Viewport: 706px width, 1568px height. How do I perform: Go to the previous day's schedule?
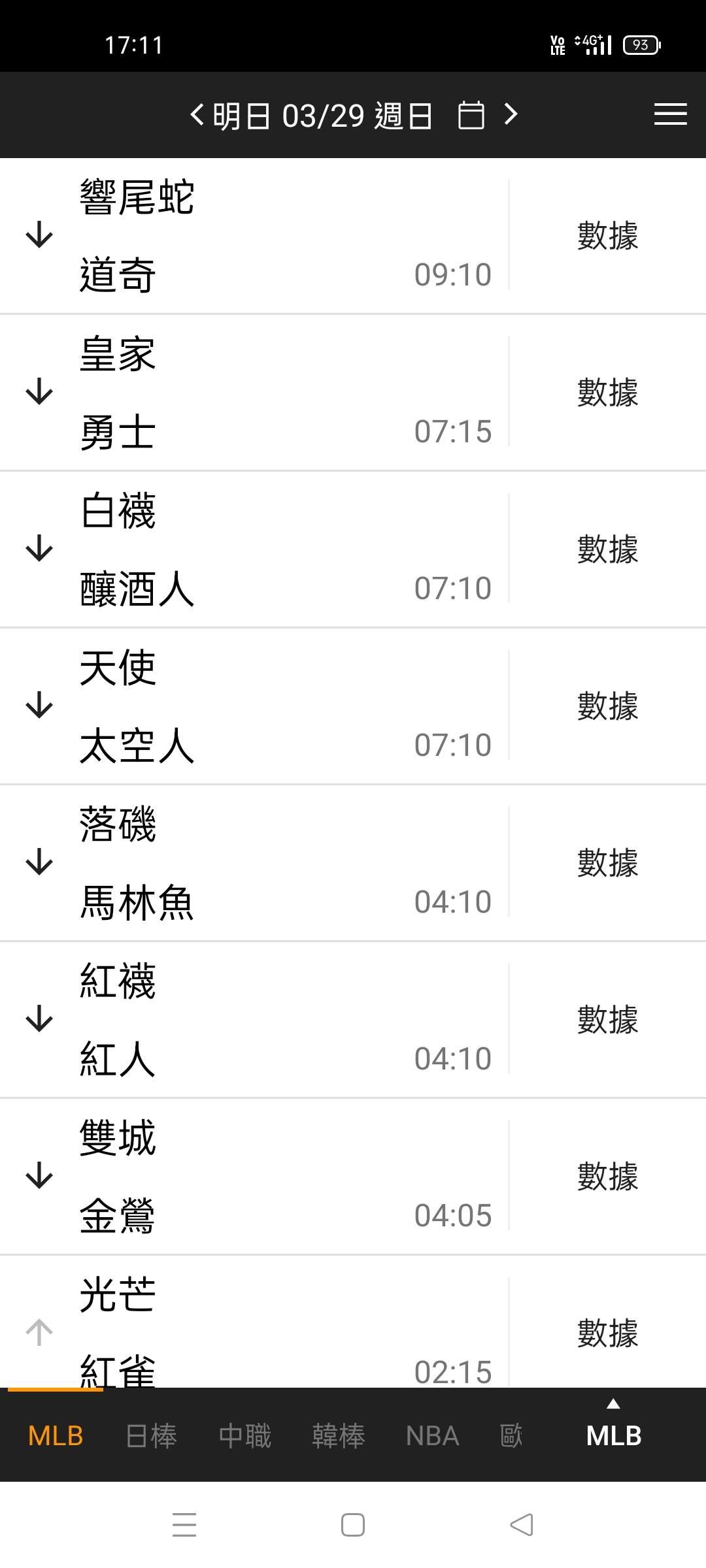[197, 116]
